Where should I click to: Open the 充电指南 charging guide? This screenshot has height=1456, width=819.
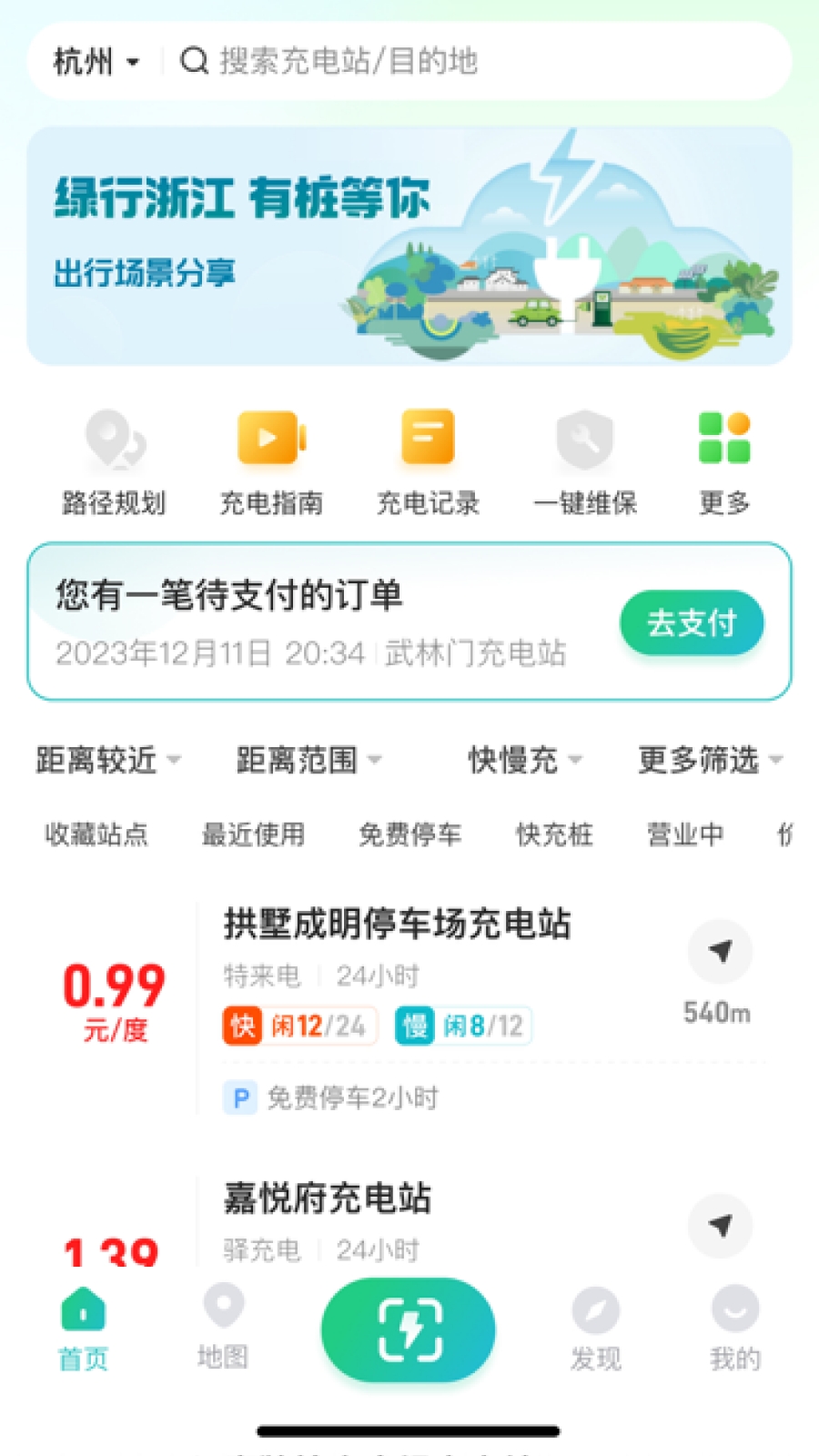[271, 462]
